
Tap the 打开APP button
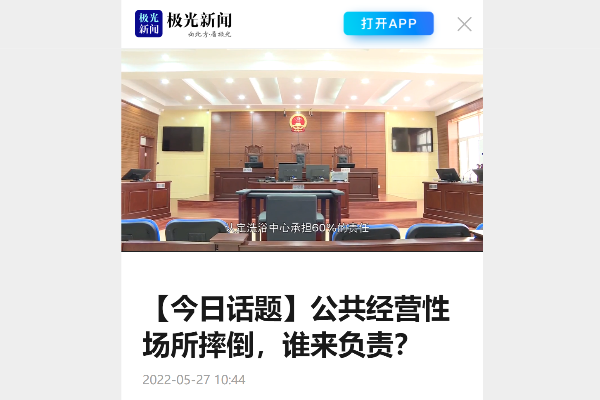388,24
